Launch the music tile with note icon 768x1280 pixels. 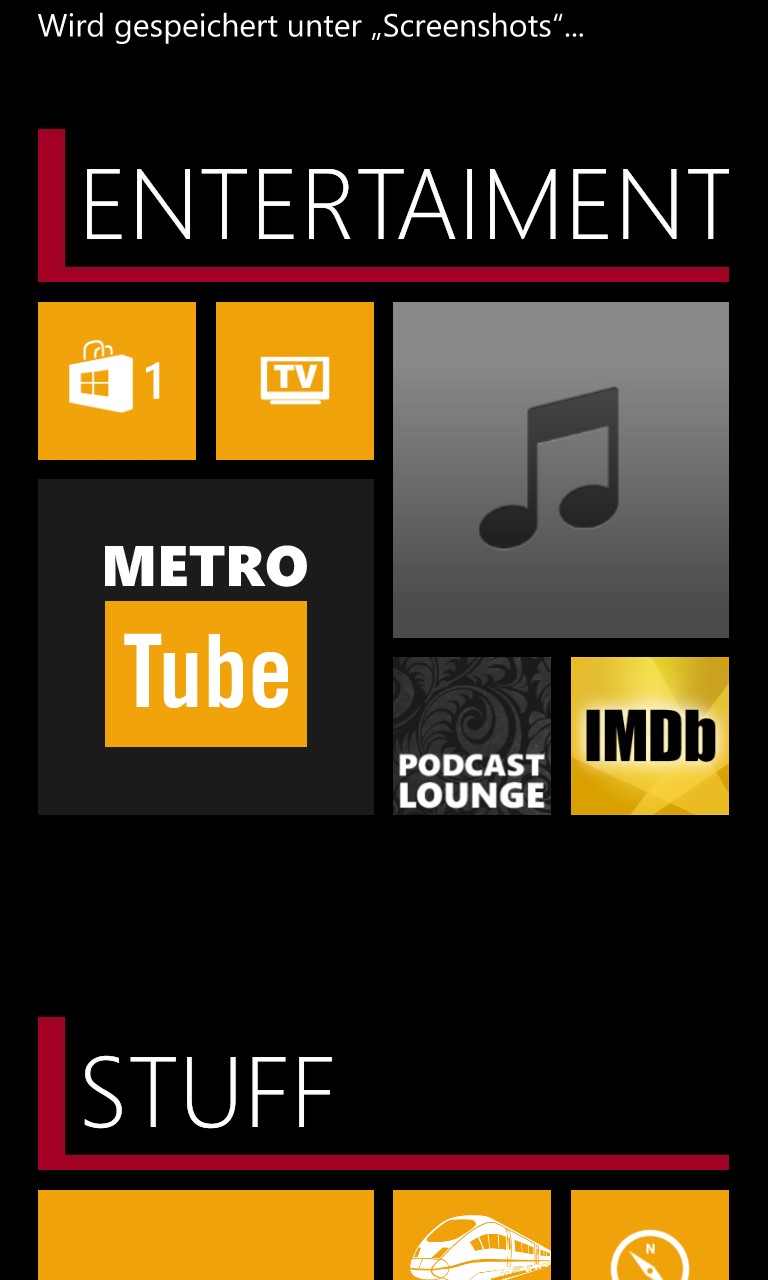[x=561, y=470]
